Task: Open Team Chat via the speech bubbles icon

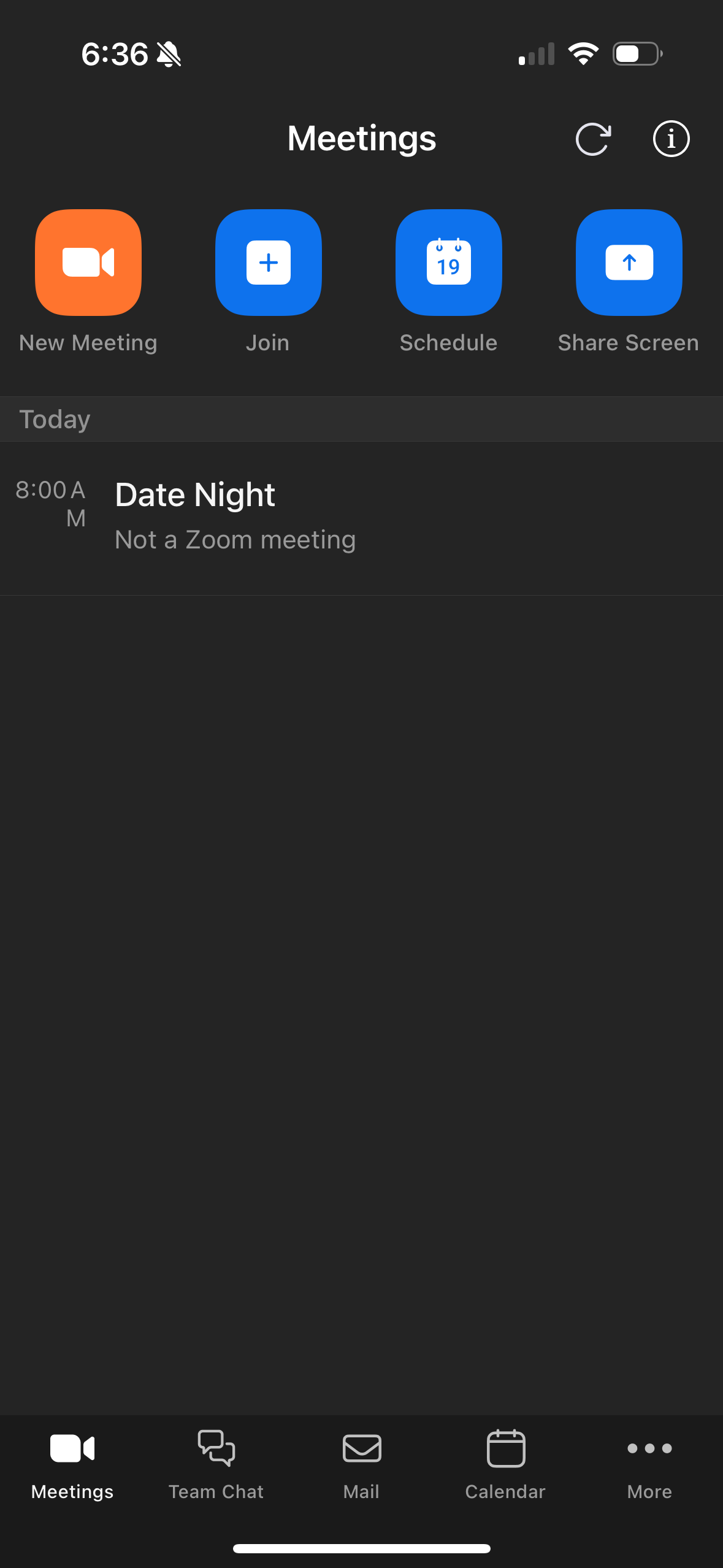Action: coord(216,1448)
